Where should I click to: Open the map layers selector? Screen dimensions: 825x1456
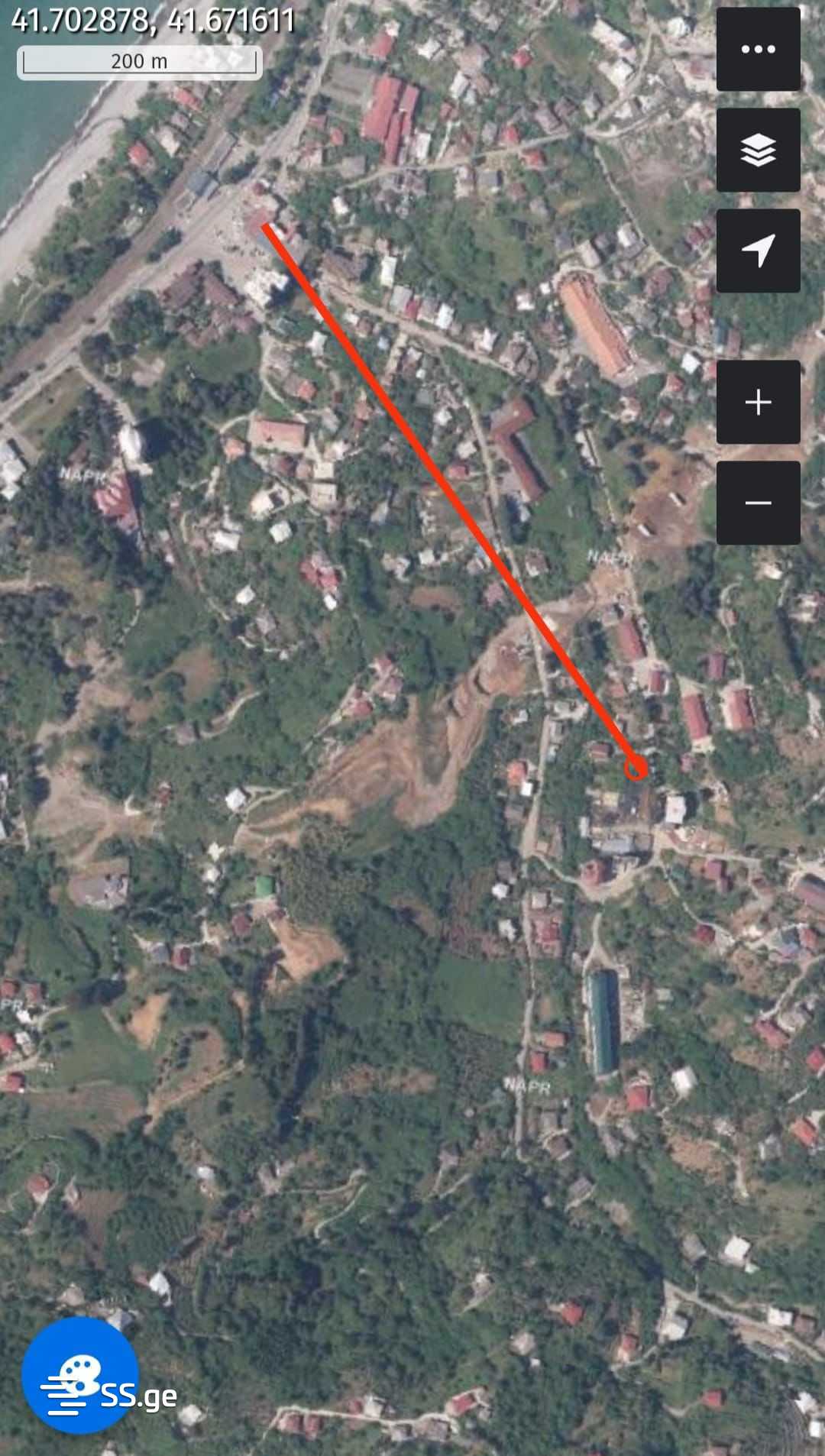pyautogui.click(x=758, y=150)
